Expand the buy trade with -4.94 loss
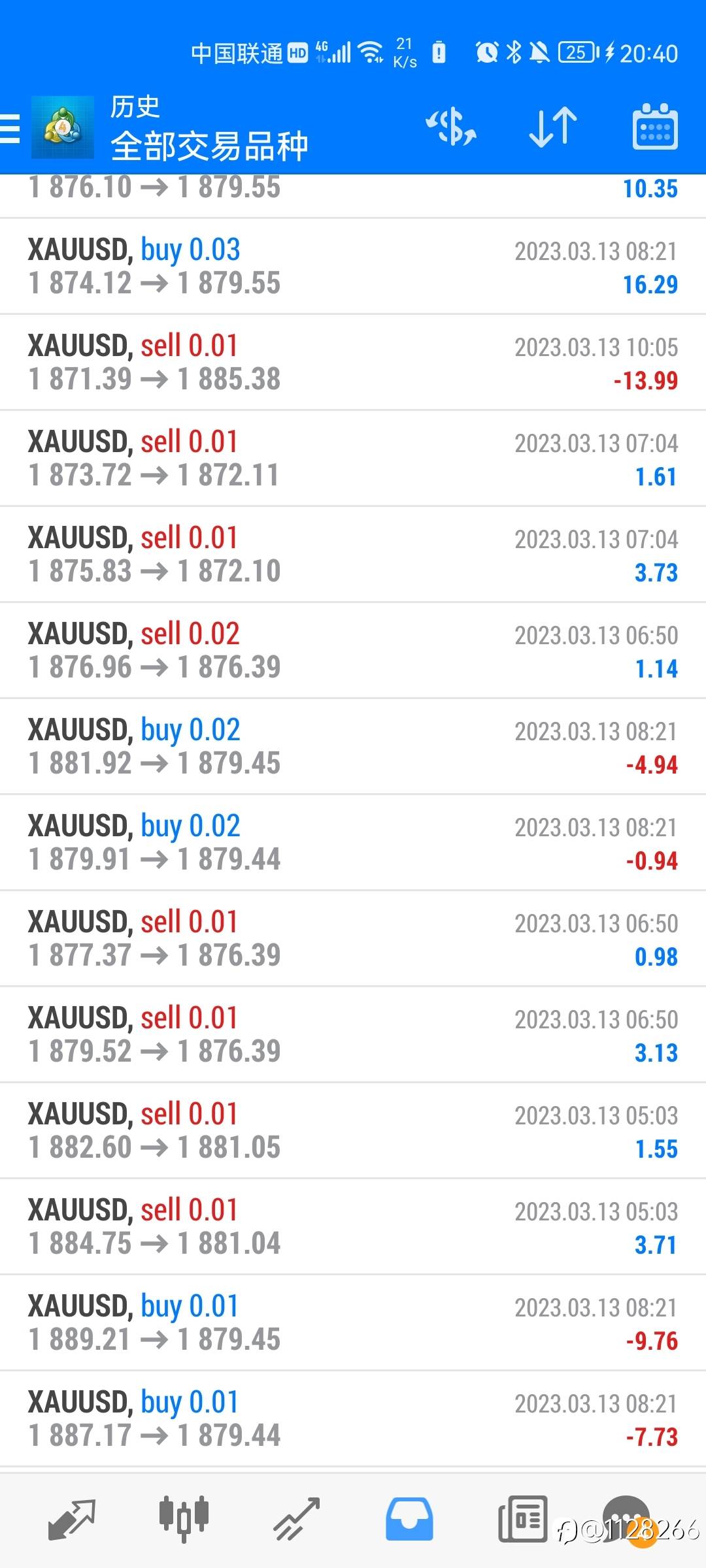 coord(353,747)
